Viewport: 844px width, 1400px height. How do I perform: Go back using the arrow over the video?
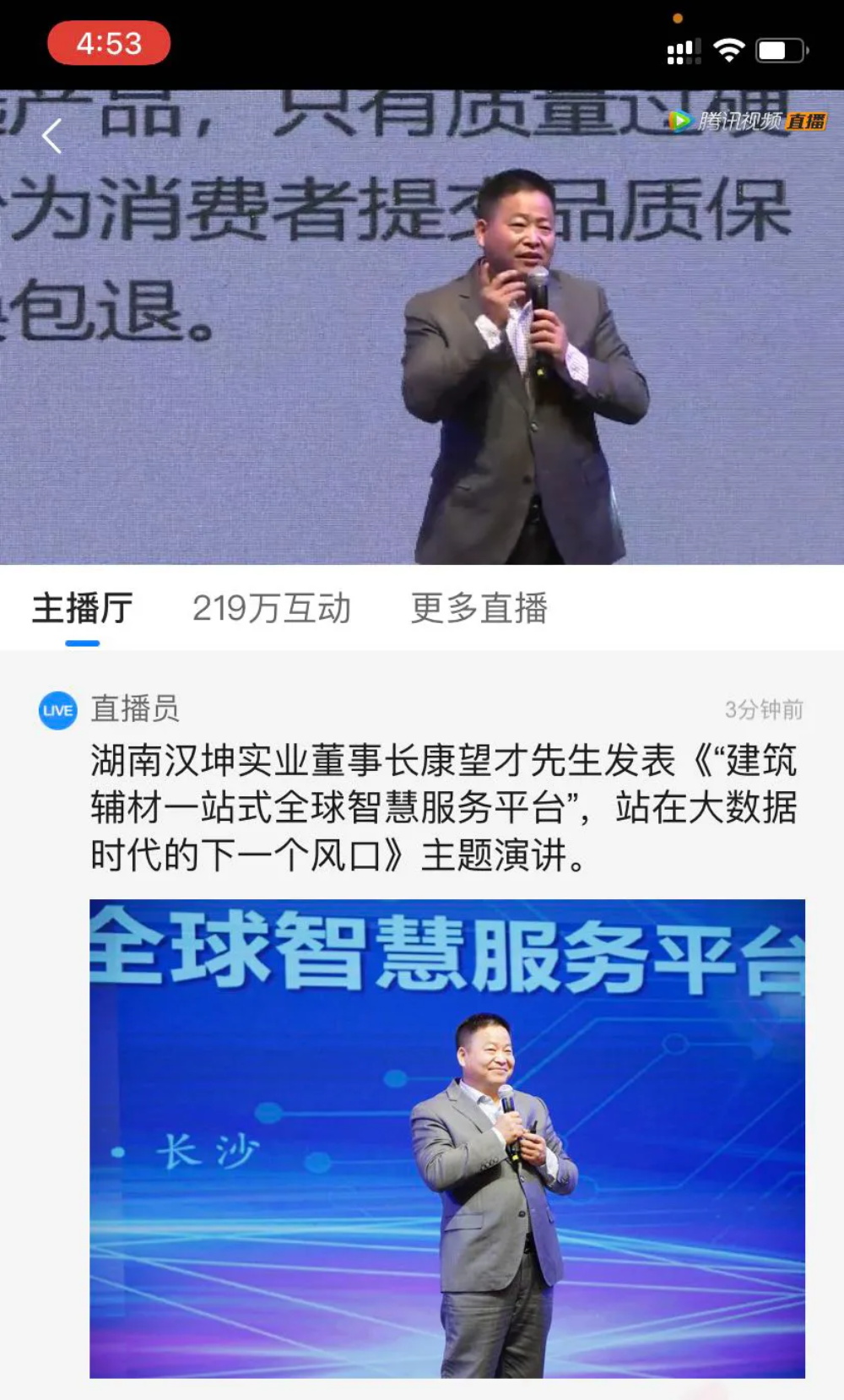[52, 136]
